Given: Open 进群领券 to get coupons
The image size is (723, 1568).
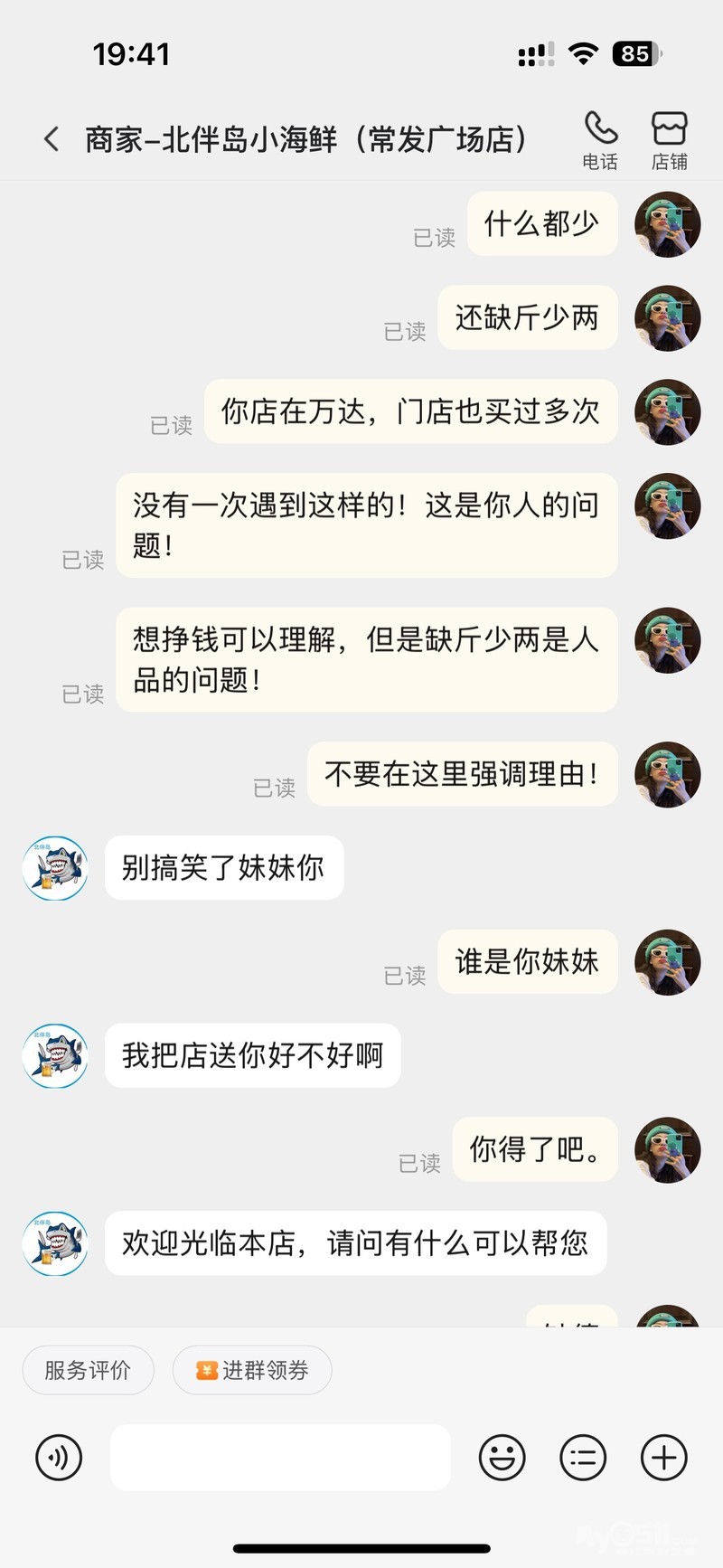Looking at the screenshot, I should pyautogui.click(x=252, y=1370).
